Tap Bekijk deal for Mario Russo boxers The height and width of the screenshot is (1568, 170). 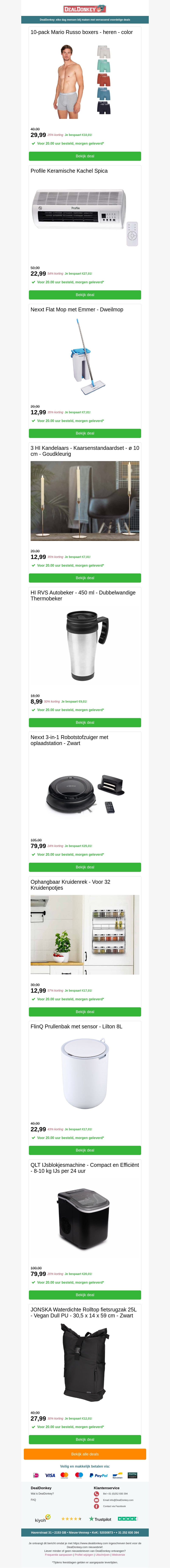85,157
